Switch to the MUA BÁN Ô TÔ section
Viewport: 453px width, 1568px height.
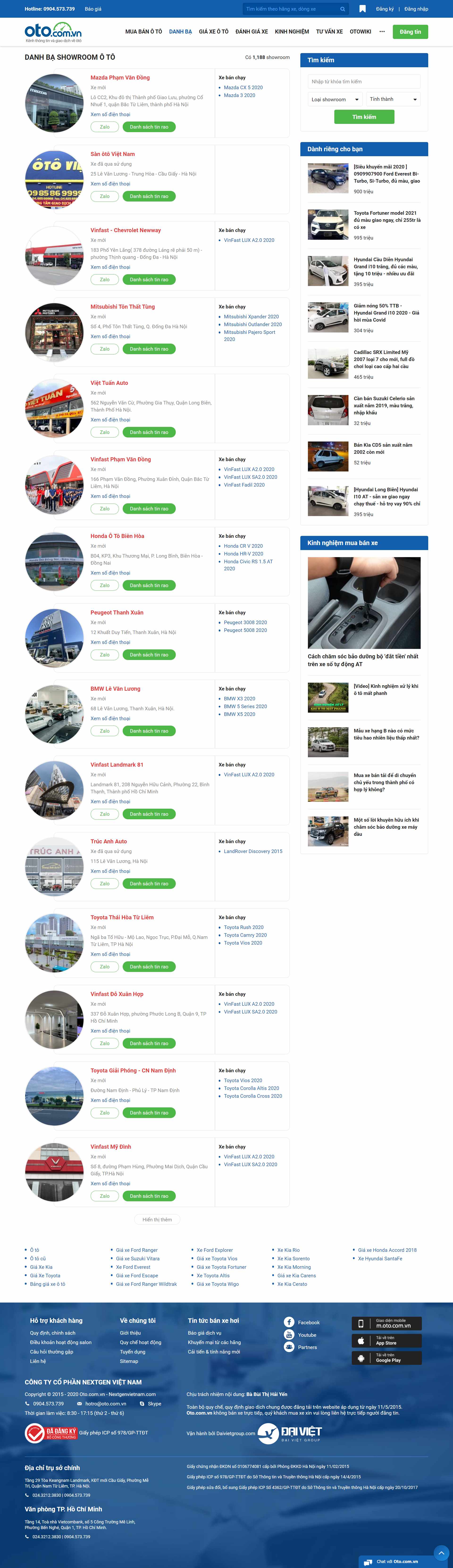(x=144, y=32)
